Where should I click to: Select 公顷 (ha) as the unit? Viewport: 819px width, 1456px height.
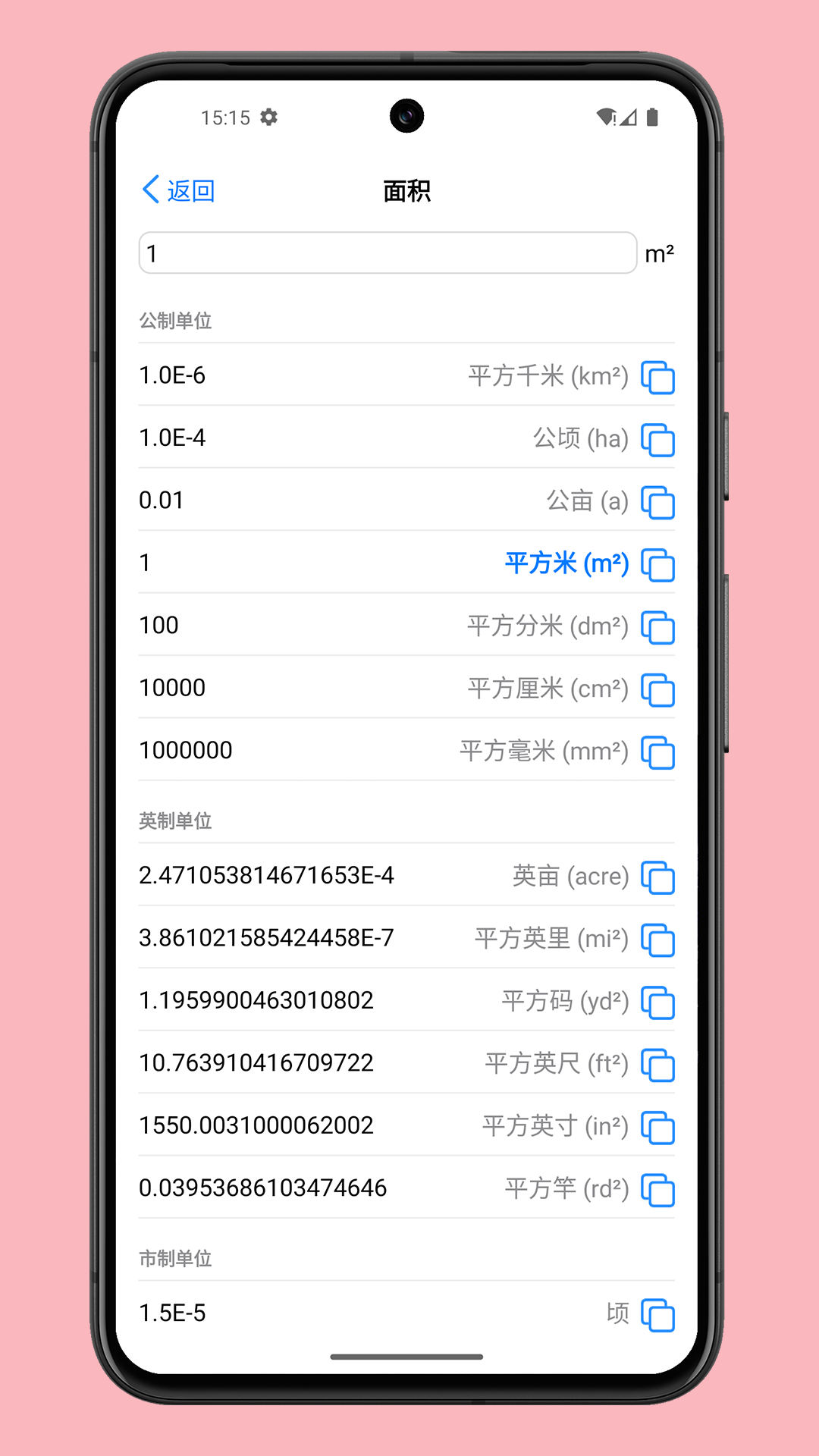580,438
